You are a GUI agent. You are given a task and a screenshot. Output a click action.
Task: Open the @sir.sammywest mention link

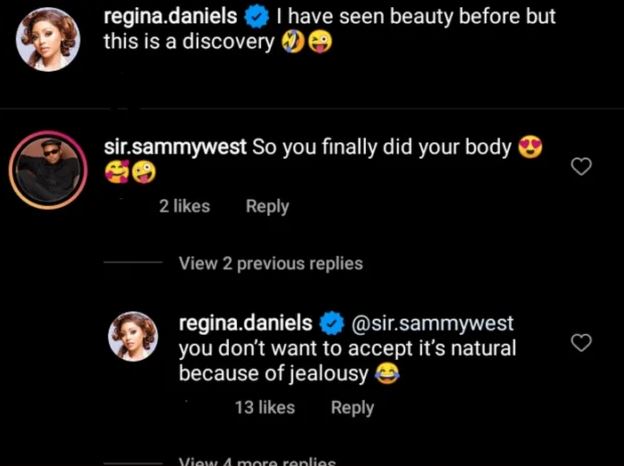coord(433,324)
